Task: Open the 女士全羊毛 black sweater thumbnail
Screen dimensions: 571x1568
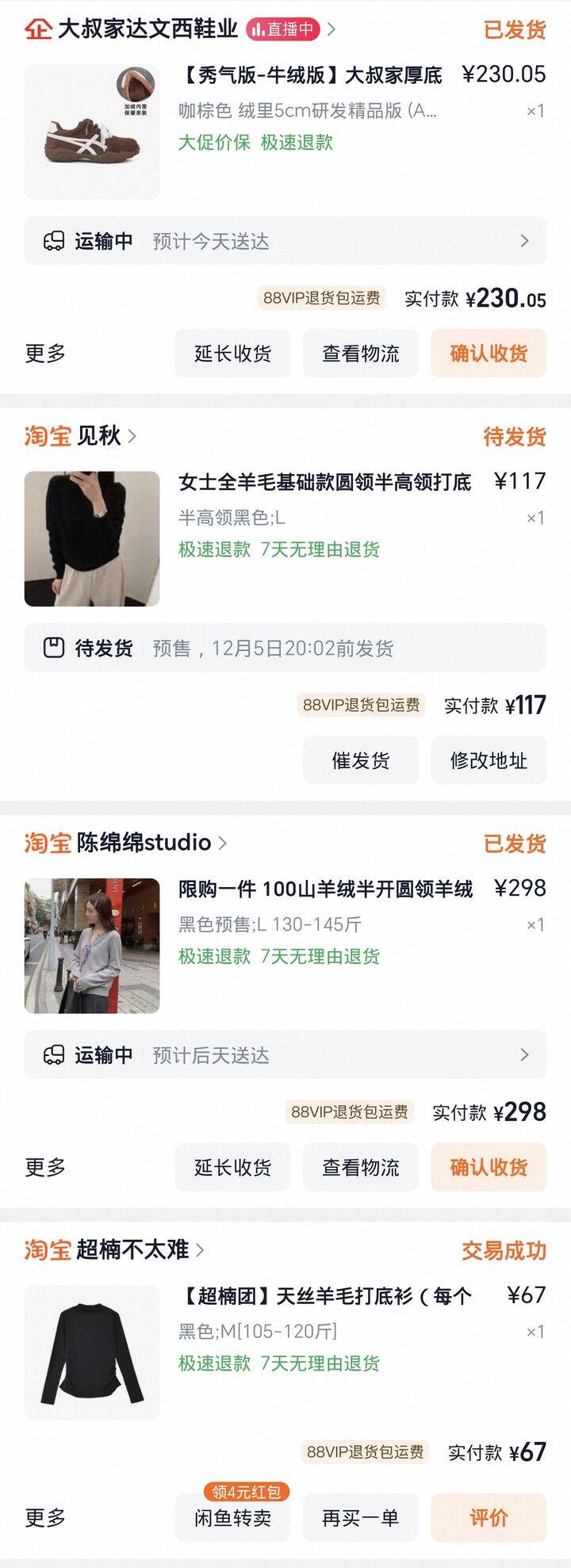Action: [92, 539]
